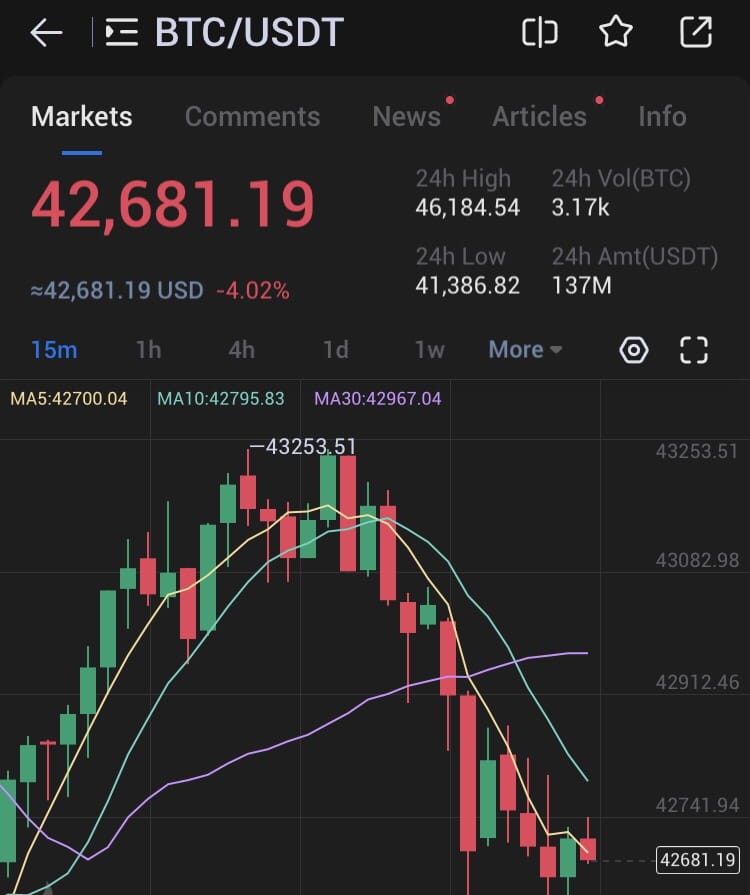View coin details via the Info tab
Viewport: 750px width, 895px height.
pos(662,116)
